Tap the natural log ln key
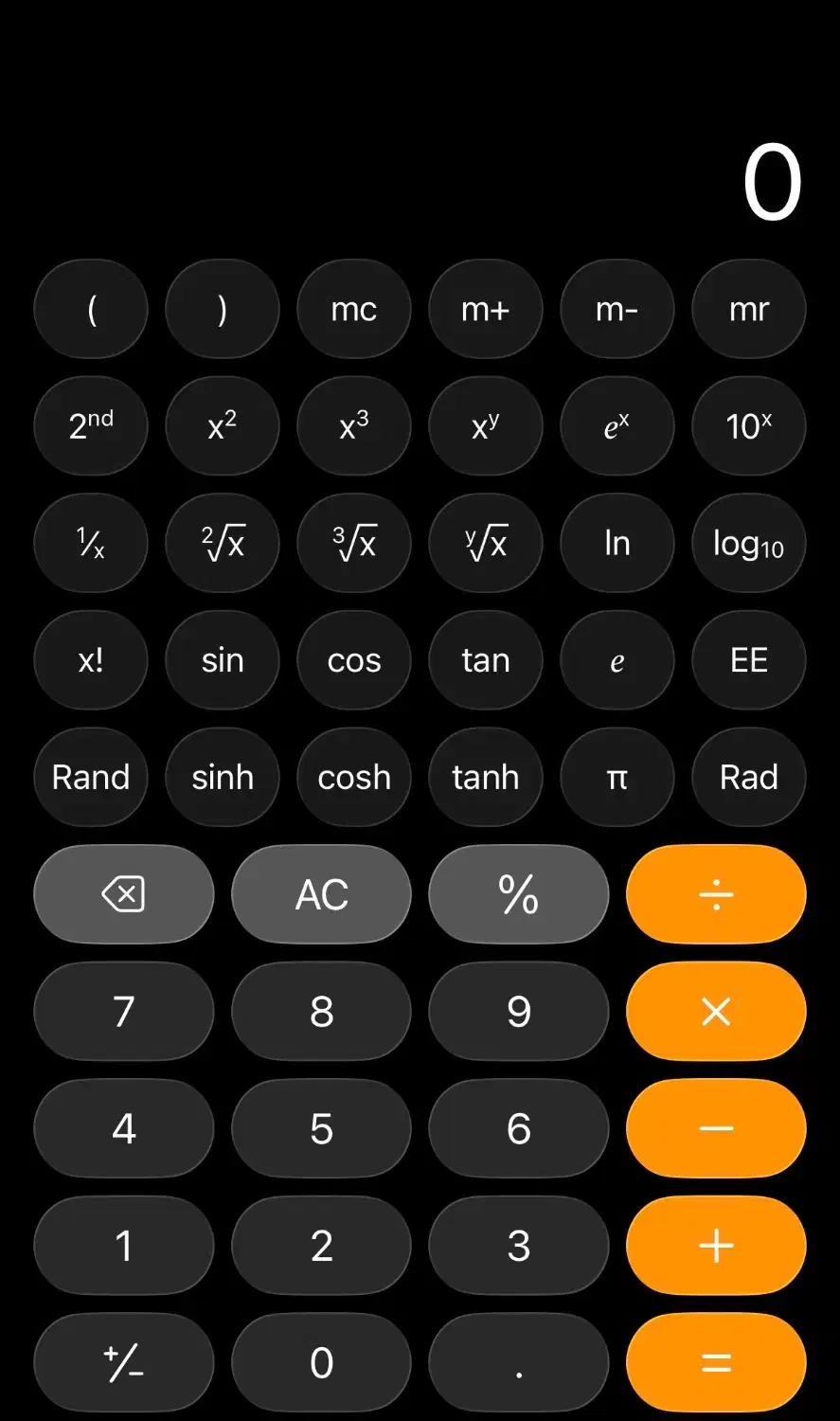840x1421 pixels. pyautogui.click(x=617, y=543)
